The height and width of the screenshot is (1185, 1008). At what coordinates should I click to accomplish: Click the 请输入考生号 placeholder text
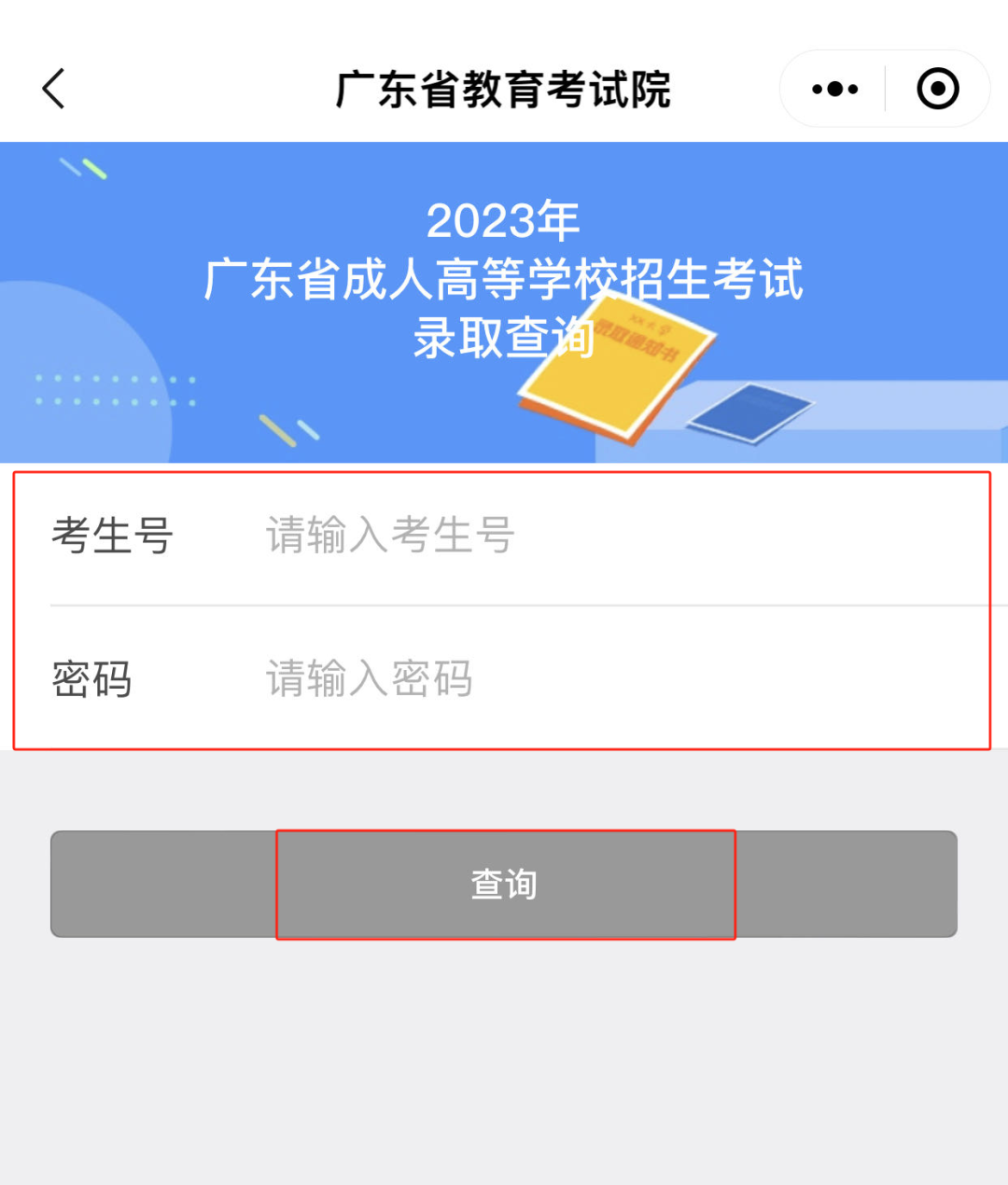[387, 536]
